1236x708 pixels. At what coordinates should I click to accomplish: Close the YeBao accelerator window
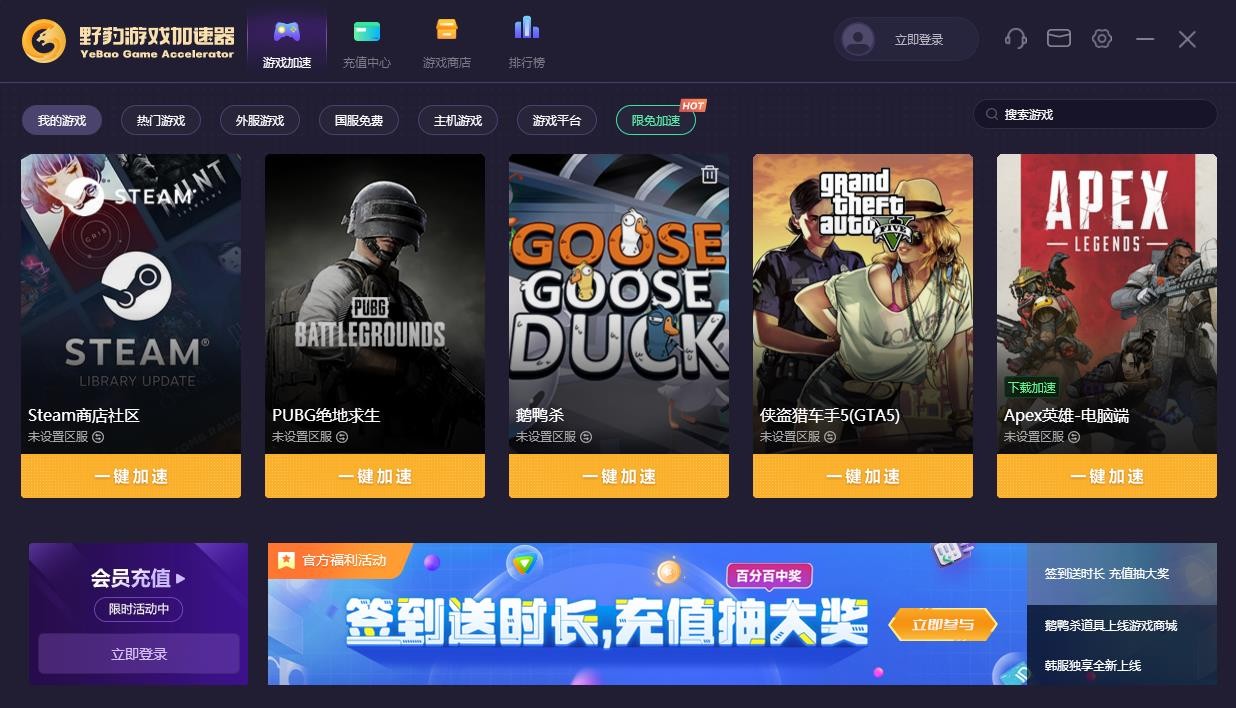pyautogui.click(x=1187, y=39)
